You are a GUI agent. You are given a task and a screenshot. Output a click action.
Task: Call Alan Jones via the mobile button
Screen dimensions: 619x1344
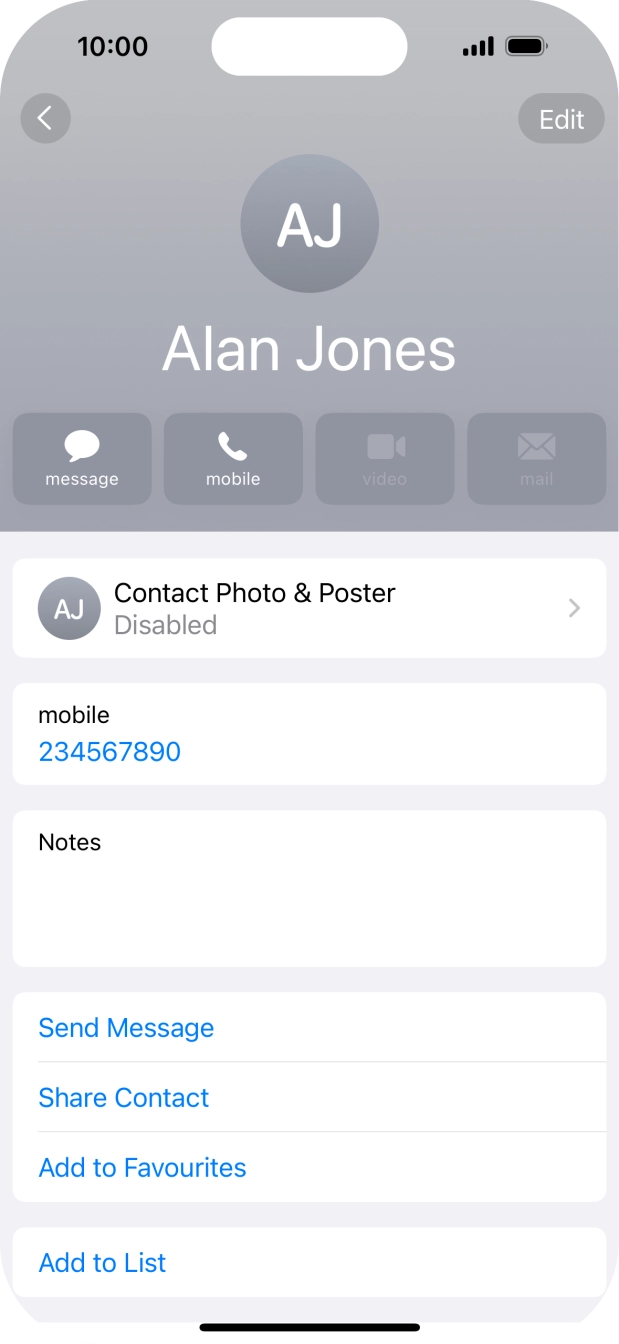[233, 458]
